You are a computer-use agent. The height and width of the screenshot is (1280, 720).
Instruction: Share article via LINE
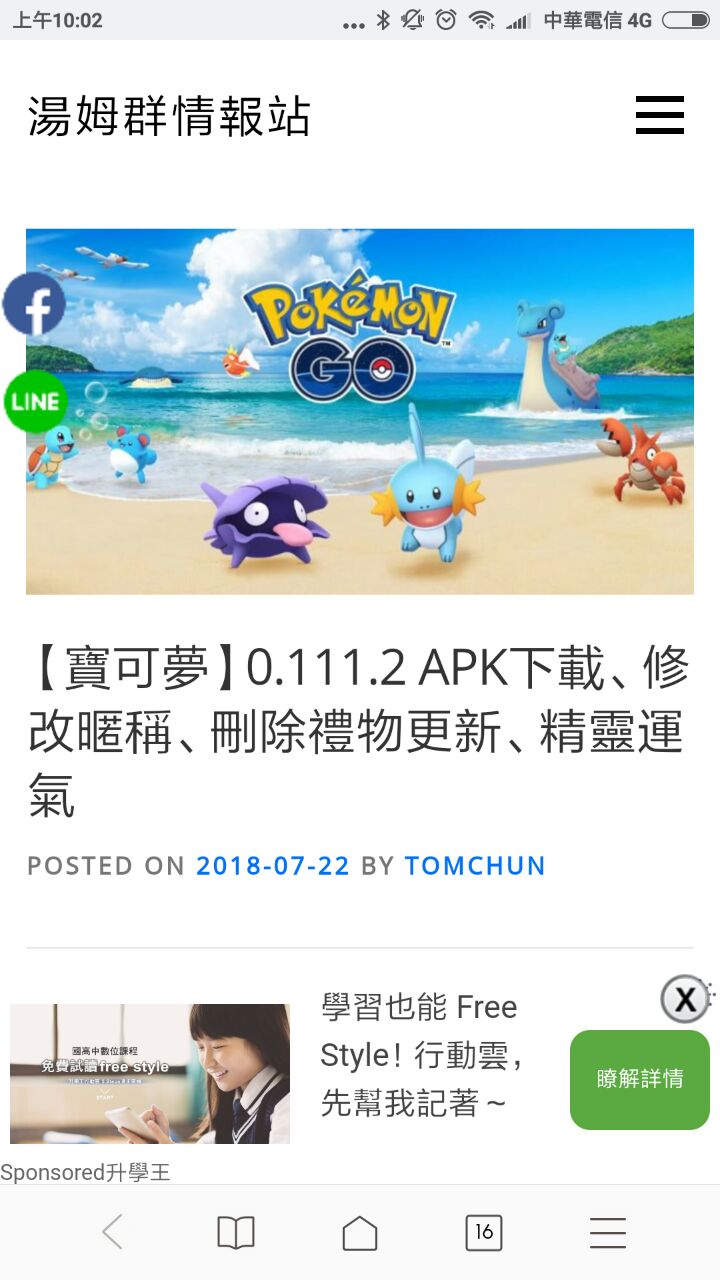[35, 401]
